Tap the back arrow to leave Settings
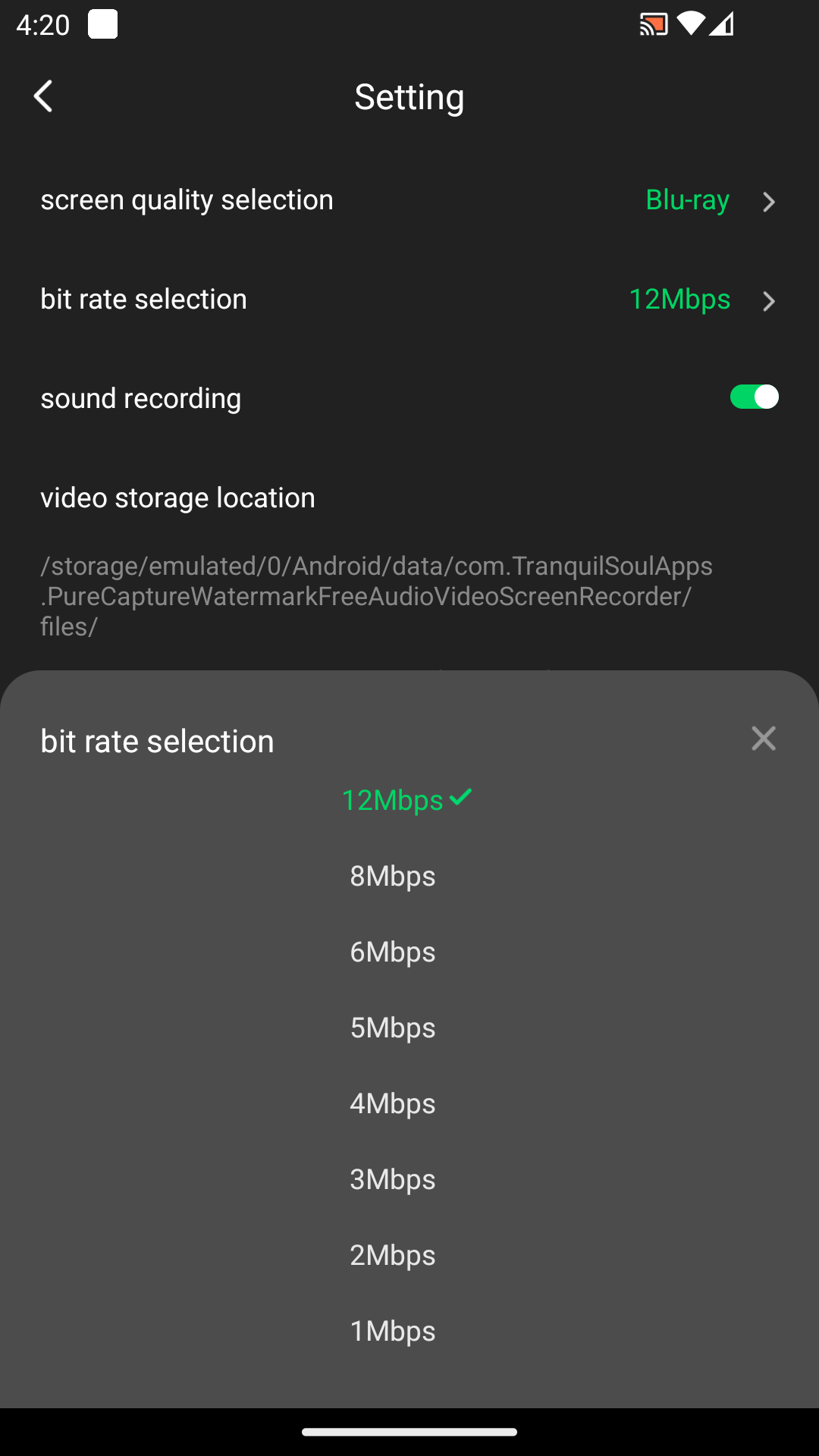 pyautogui.click(x=43, y=96)
